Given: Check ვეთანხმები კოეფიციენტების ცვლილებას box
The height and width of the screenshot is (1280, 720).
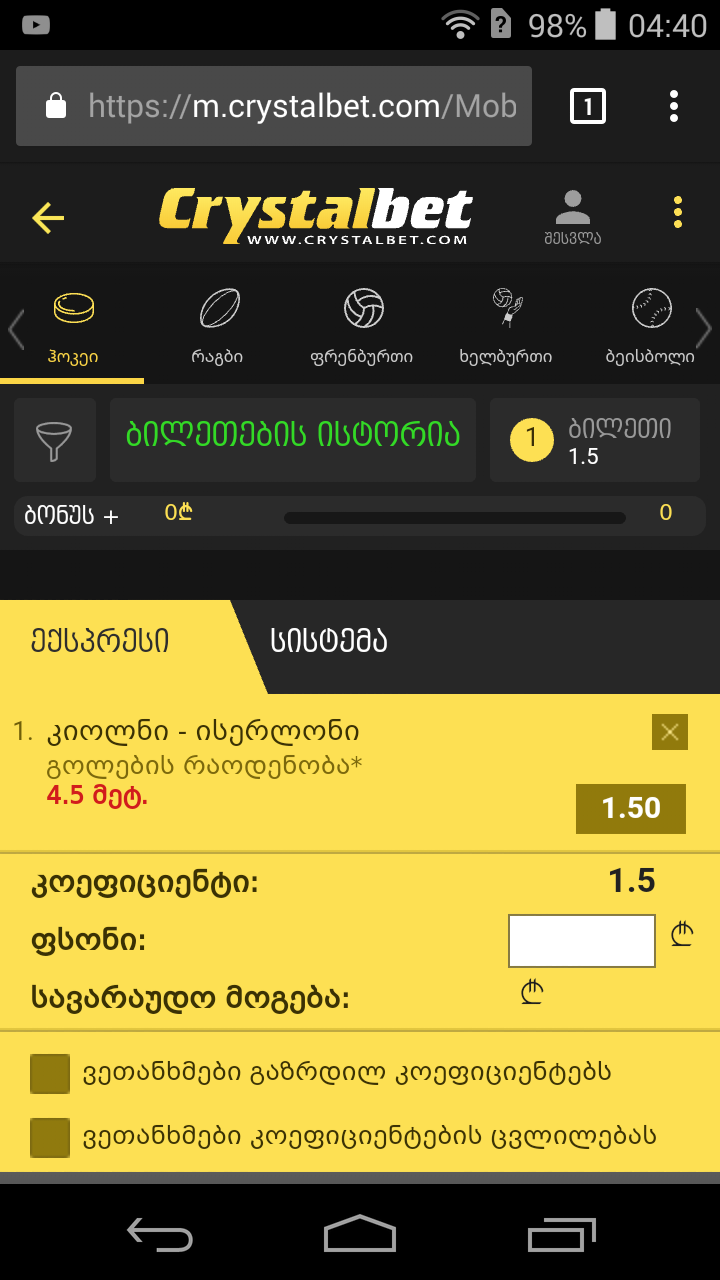Looking at the screenshot, I should [x=50, y=1137].
